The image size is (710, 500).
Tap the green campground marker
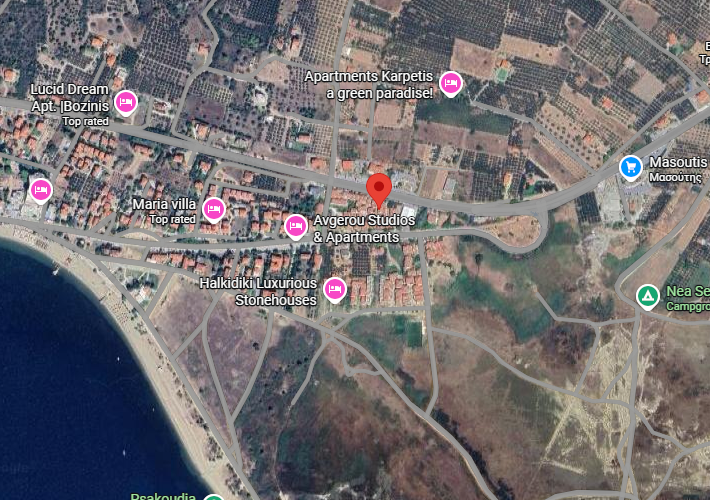[648, 296]
